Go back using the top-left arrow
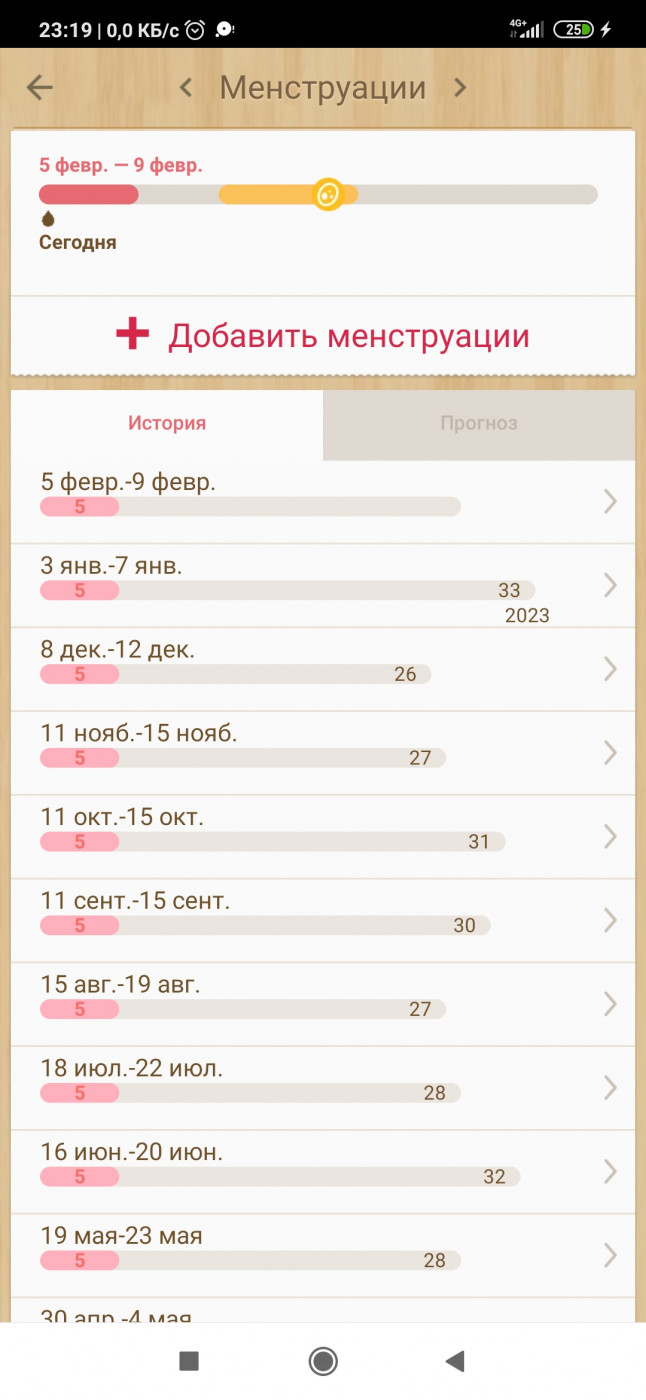Screen dimensions: 646x1400 (x=39, y=88)
